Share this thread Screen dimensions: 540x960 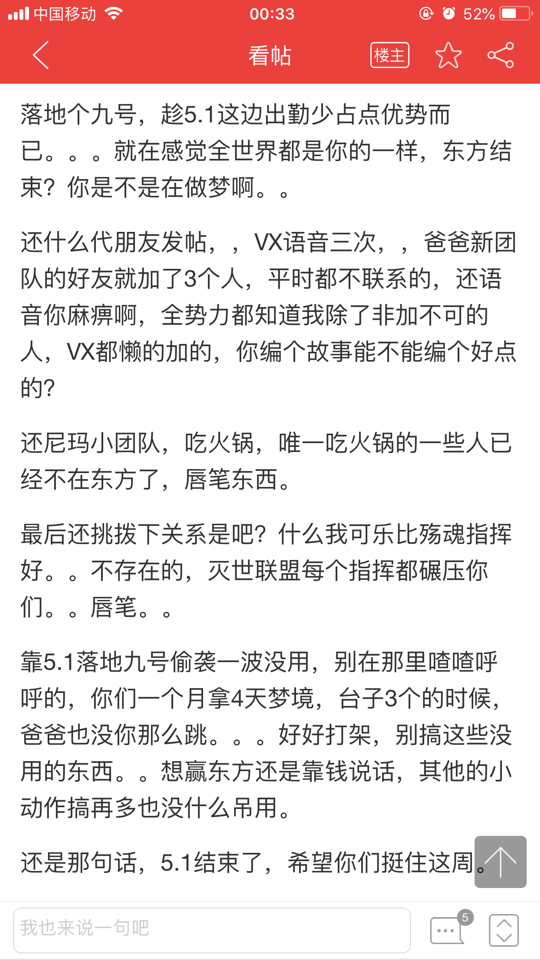[501, 56]
